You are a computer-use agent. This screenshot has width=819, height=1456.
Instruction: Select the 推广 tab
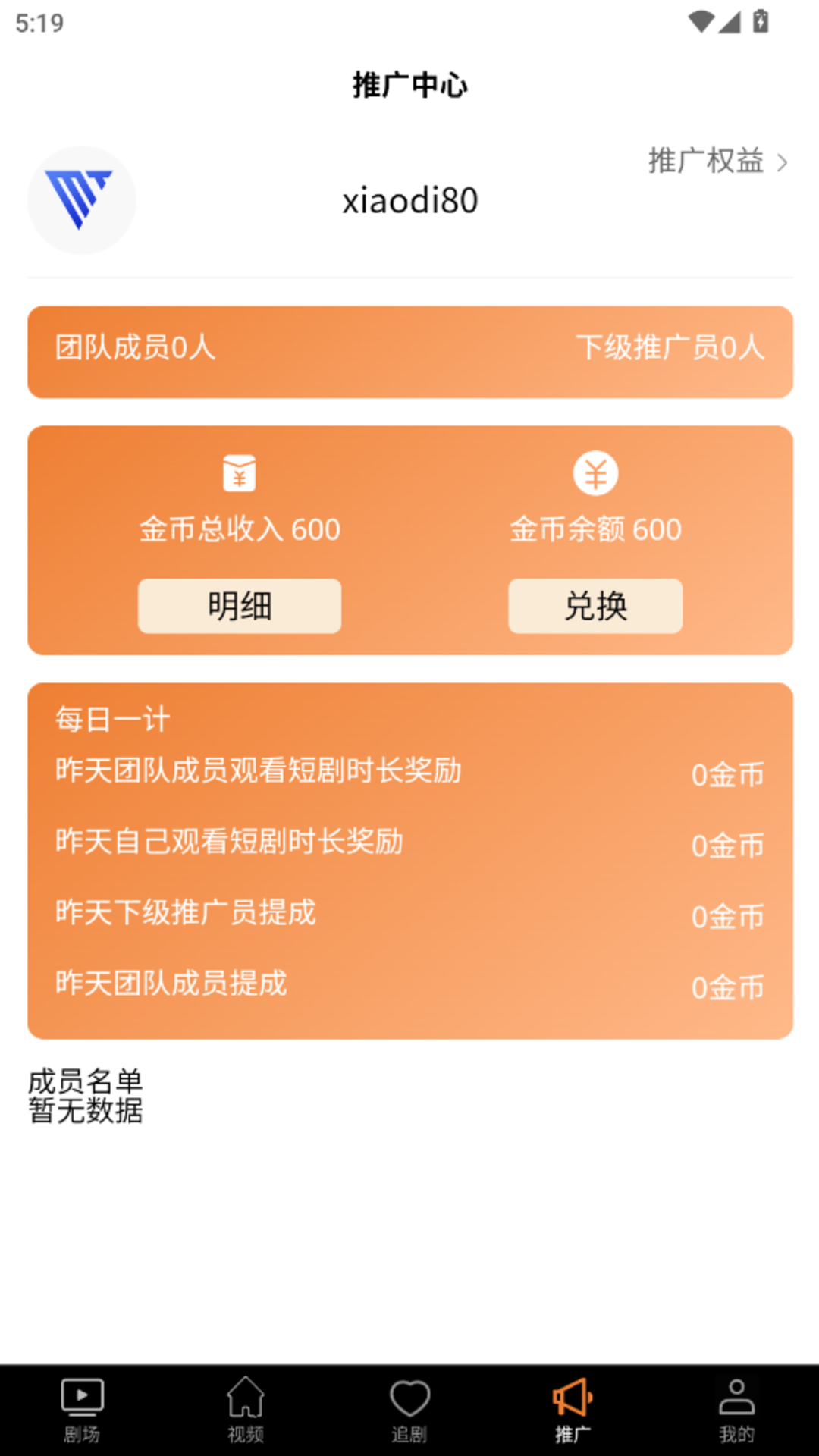point(573,1410)
